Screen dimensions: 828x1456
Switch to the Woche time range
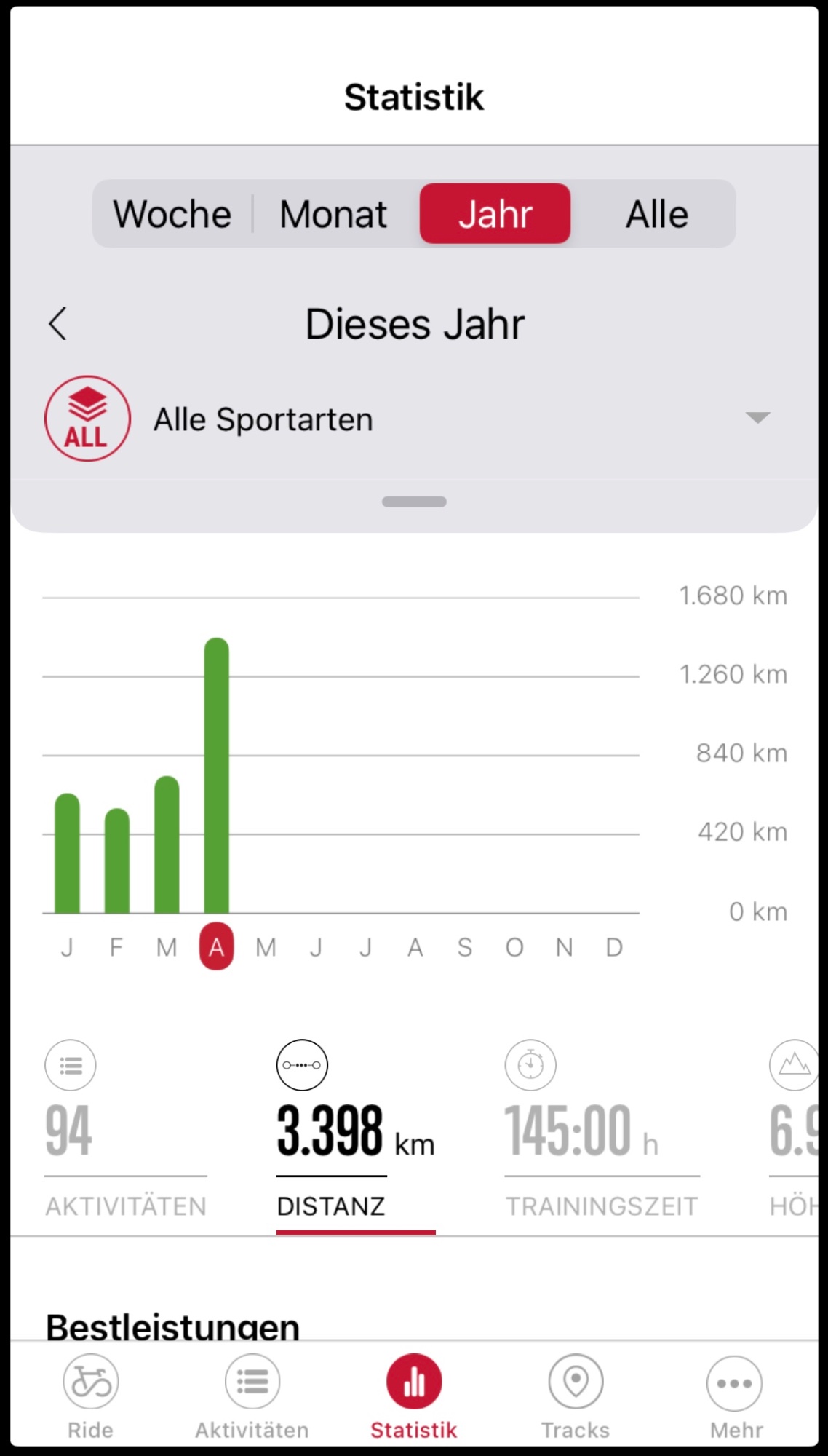click(172, 214)
